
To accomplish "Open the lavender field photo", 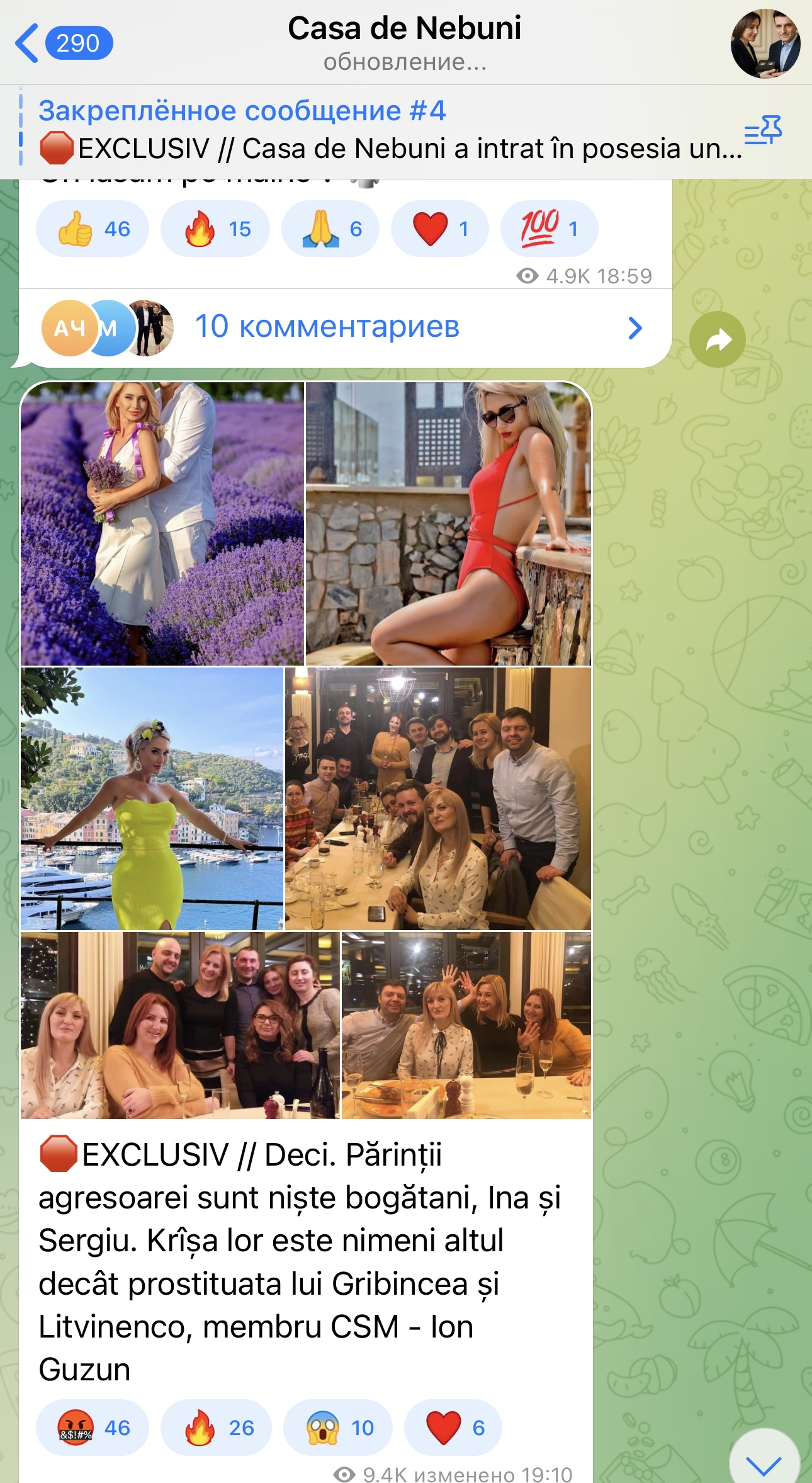I will (162, 523).
